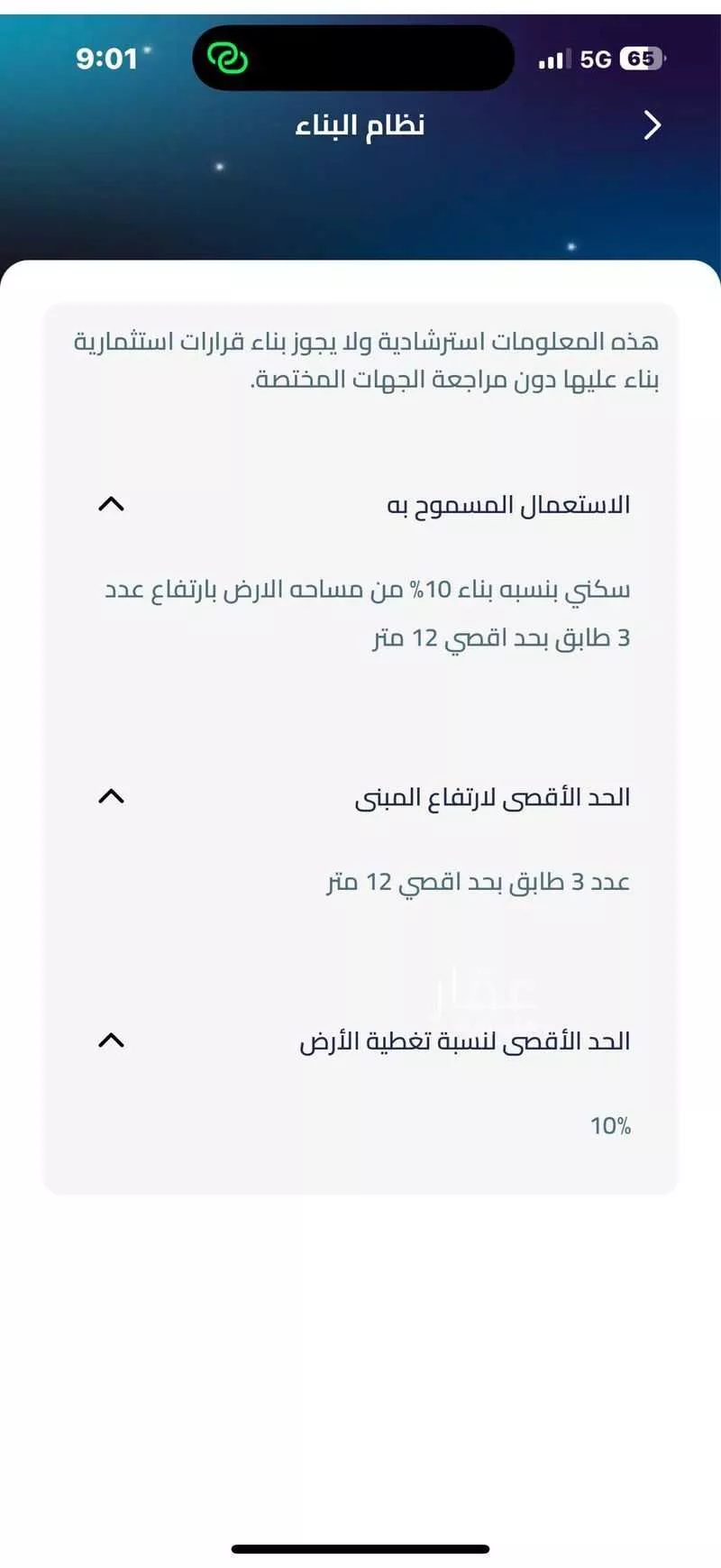This screenshot has width=721, height=1568.
Task: Toggle visibility of the building height details
Action: [x=112, y=795]
